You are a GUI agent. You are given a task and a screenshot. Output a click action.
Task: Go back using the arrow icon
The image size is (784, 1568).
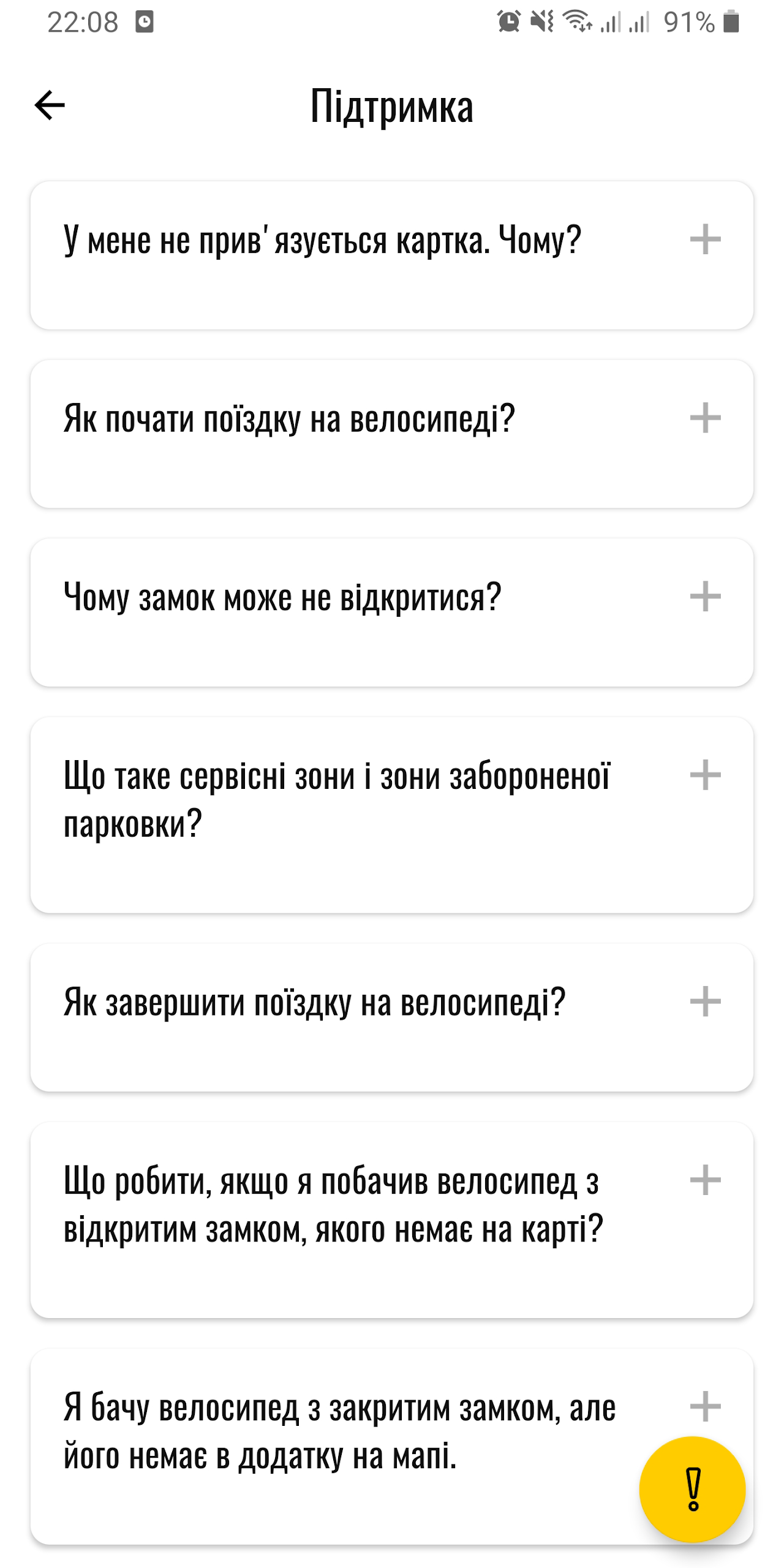coord(50,105)
